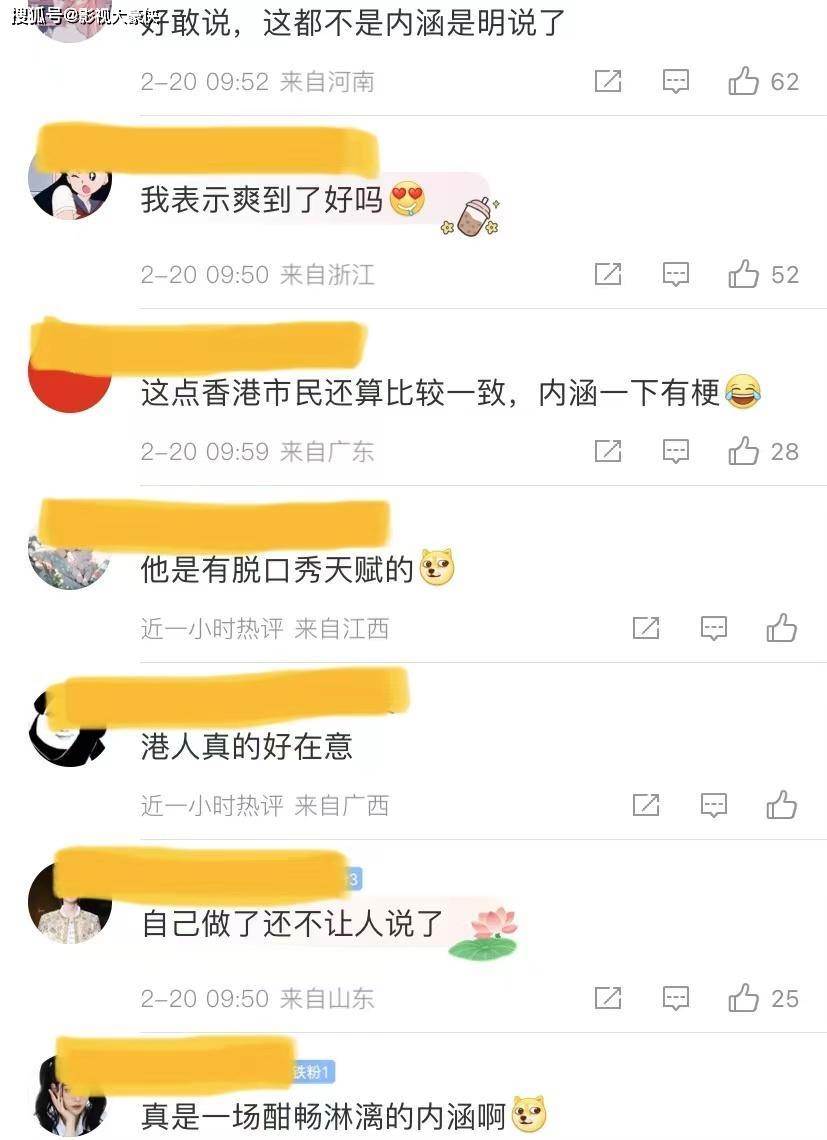Share the comment '好敢说，这都不是内涵是明说了'
This screenshot has height=1140, width=827.
[x=608, y=82]
